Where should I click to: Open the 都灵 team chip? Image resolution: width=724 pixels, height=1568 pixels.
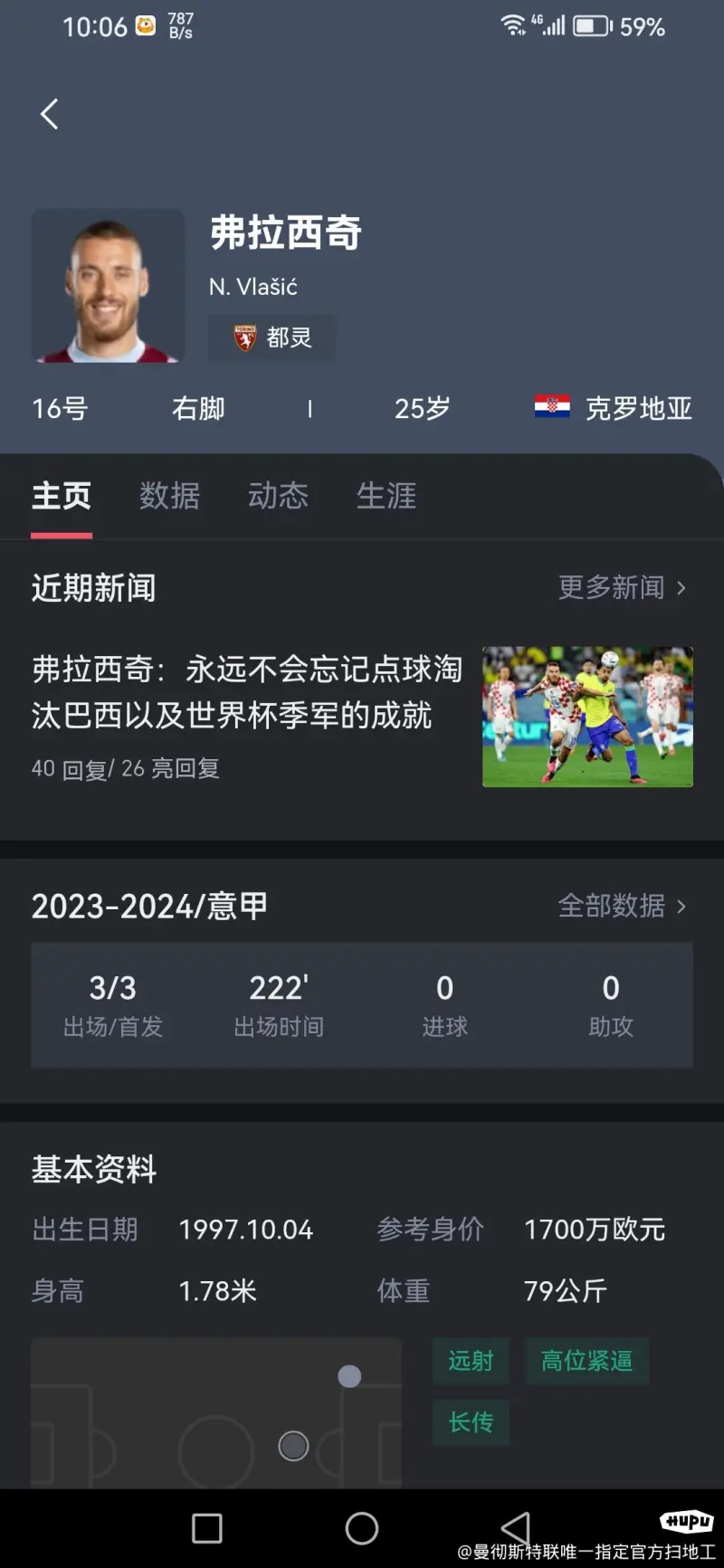click(272, 337)
